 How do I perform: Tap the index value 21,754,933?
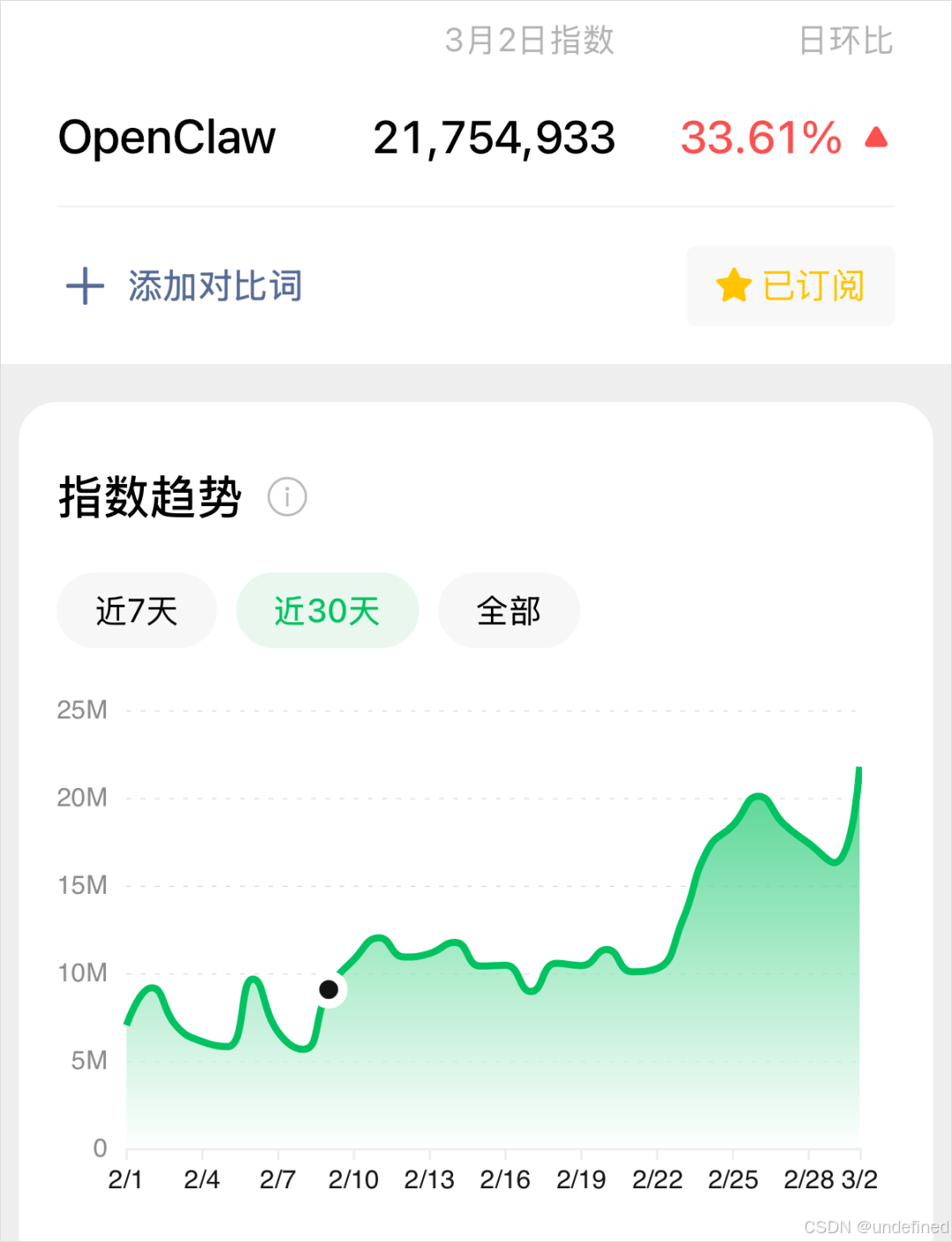pyautogui.click(x=494, y=138)
